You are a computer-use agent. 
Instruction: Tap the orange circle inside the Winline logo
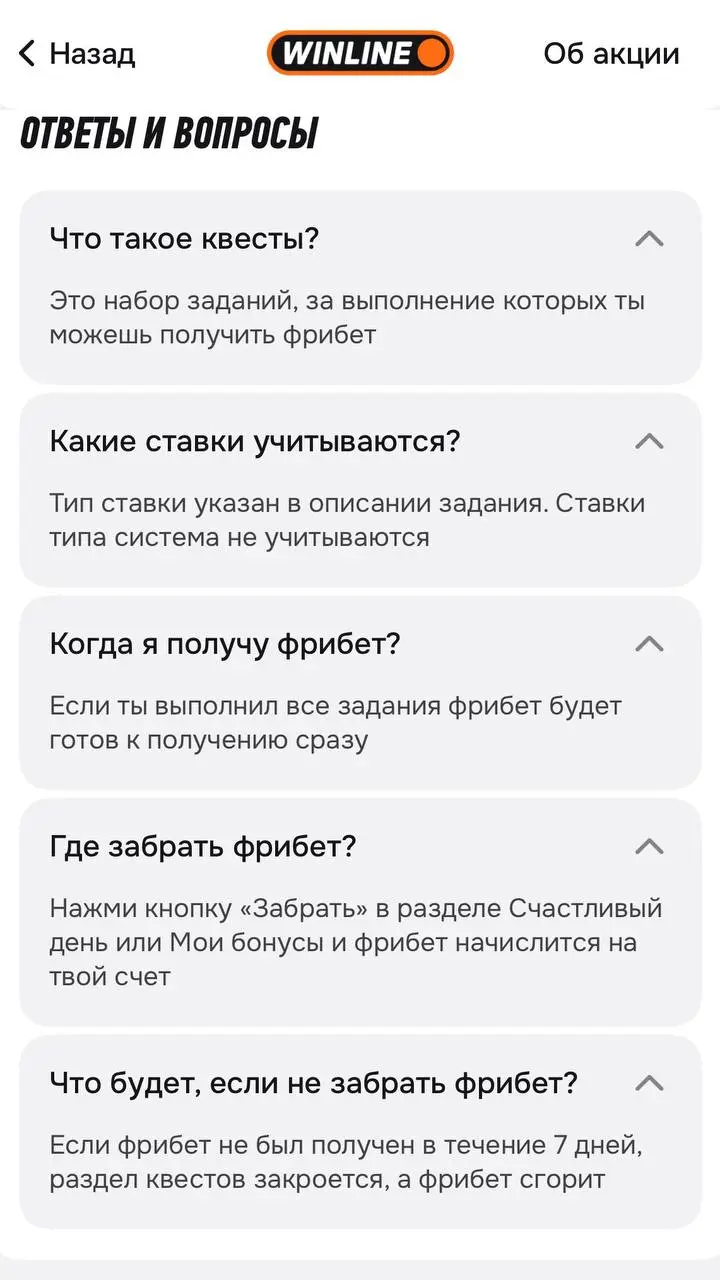click(x=428, y=54)
